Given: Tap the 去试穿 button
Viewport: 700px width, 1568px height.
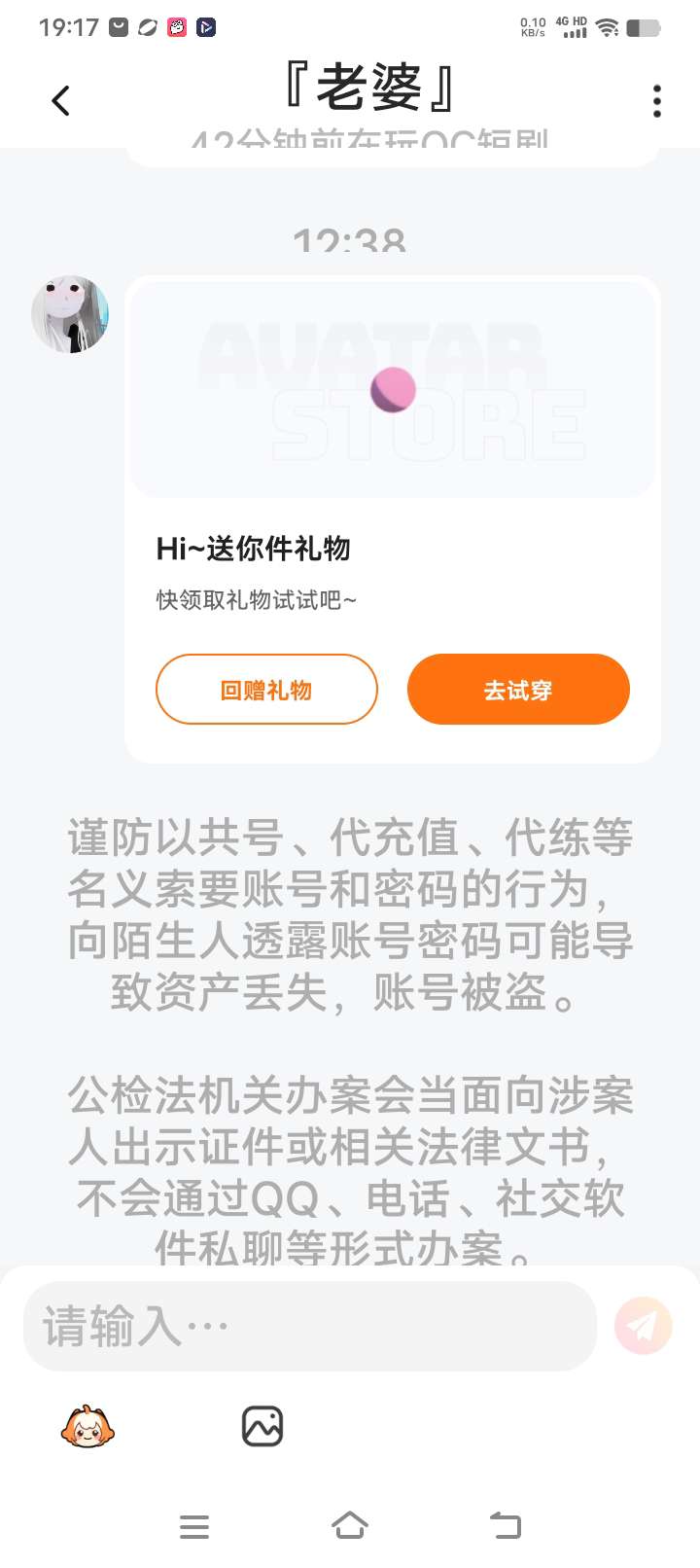Looking at the screenshot, I should click(518, 690).
